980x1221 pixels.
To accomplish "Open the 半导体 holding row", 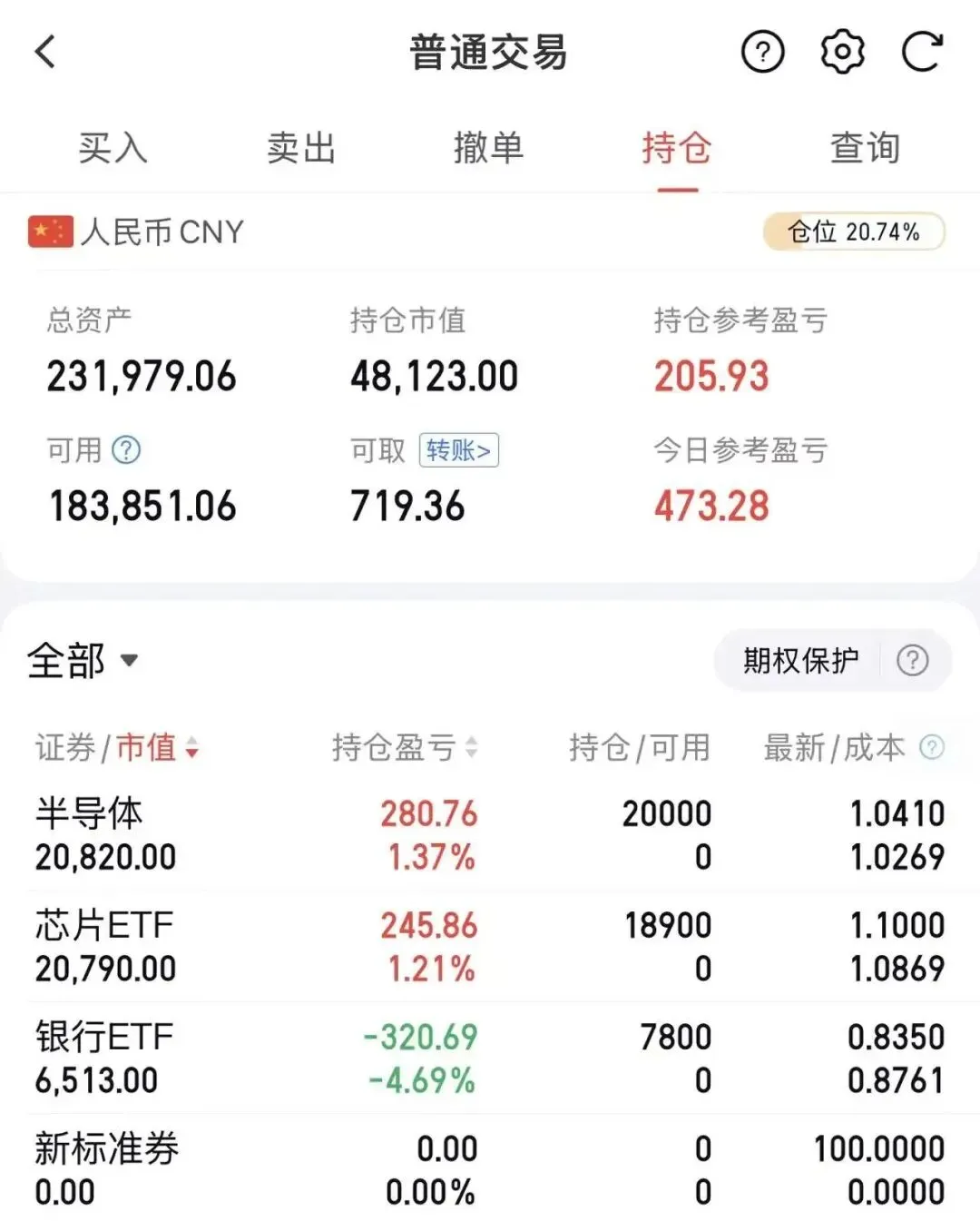I will 490,835.
